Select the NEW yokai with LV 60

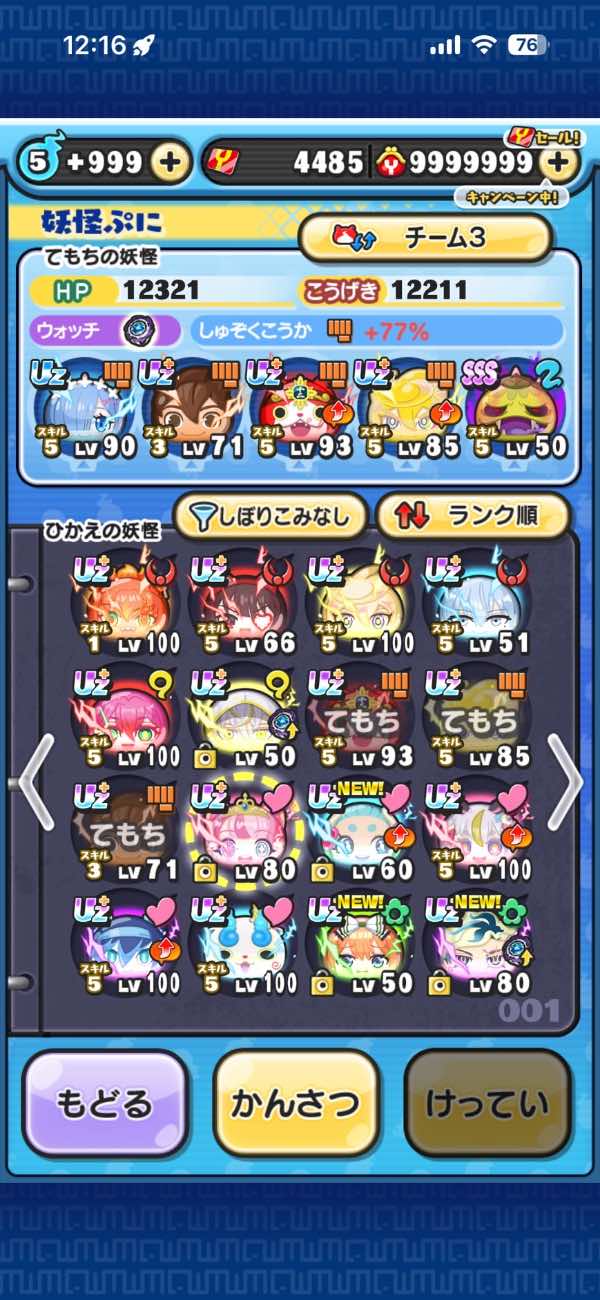tap(357, 830)
